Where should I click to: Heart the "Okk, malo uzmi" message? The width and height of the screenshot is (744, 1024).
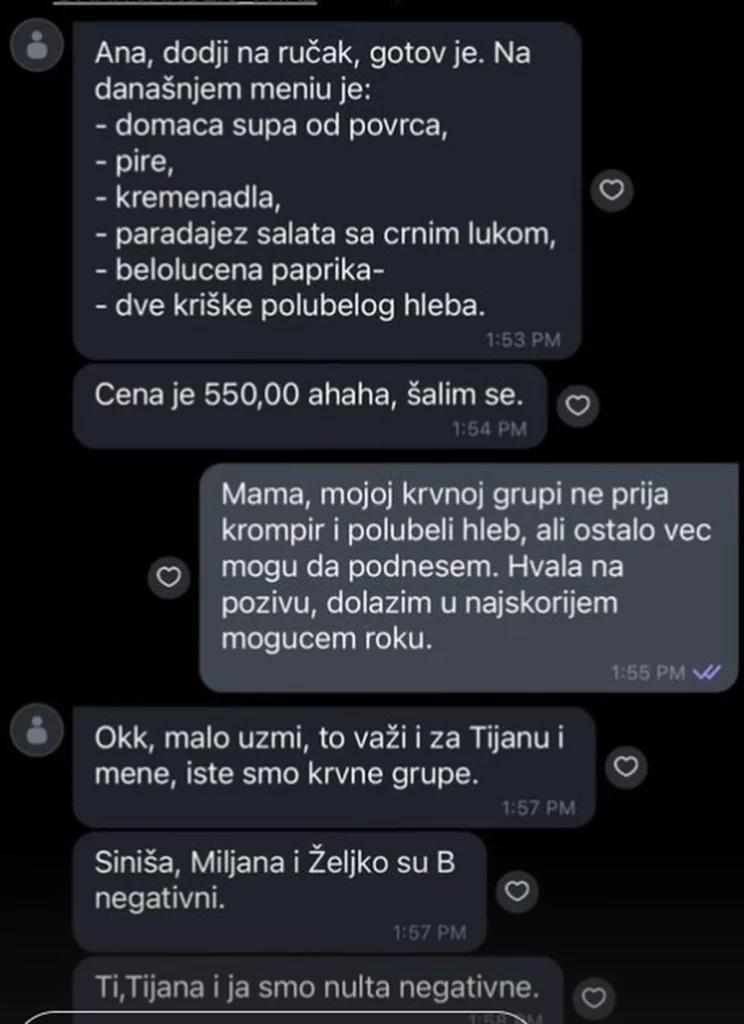pos(626,767)
